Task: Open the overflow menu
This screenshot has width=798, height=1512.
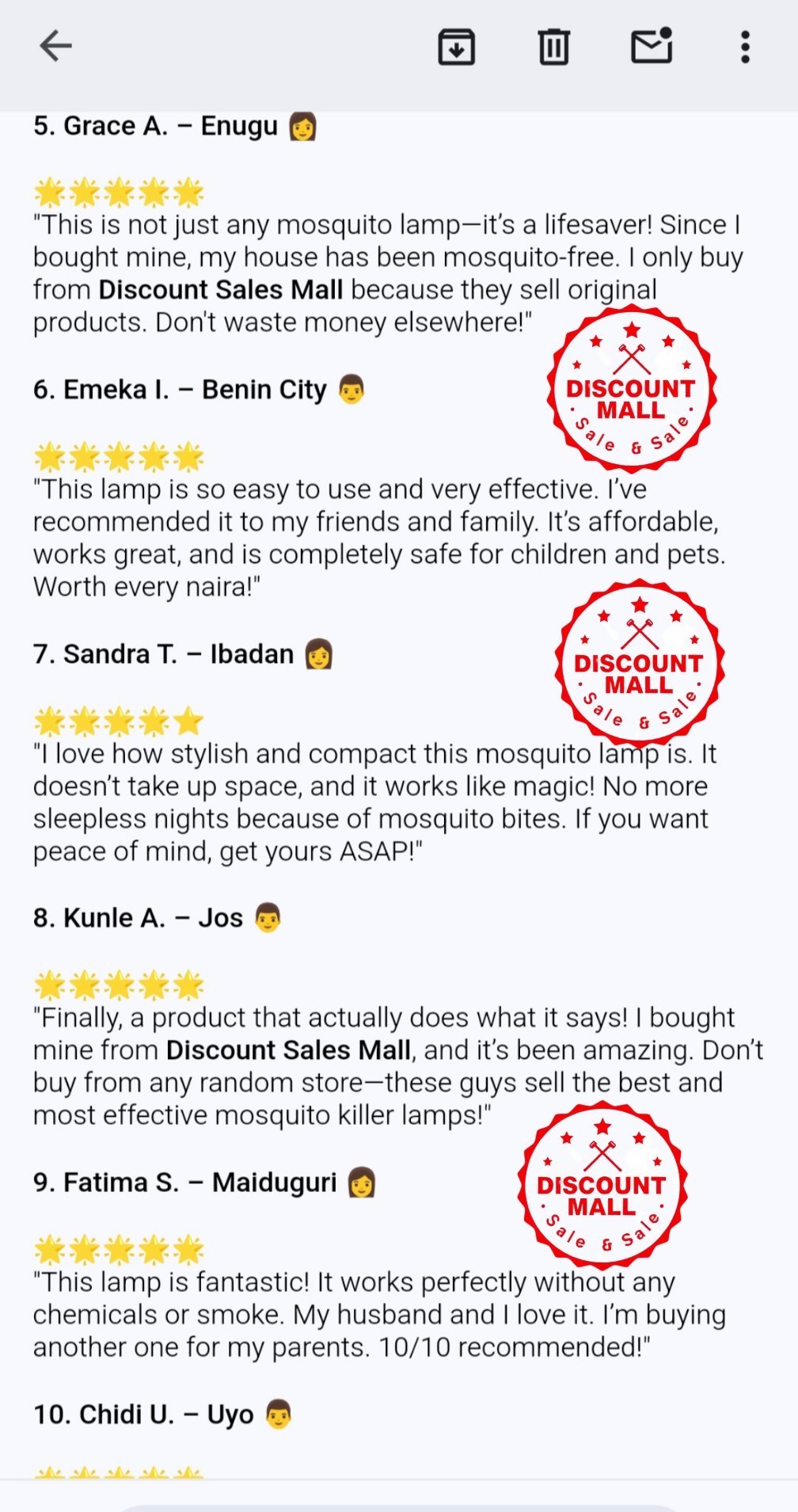Action: coord(744,47)
